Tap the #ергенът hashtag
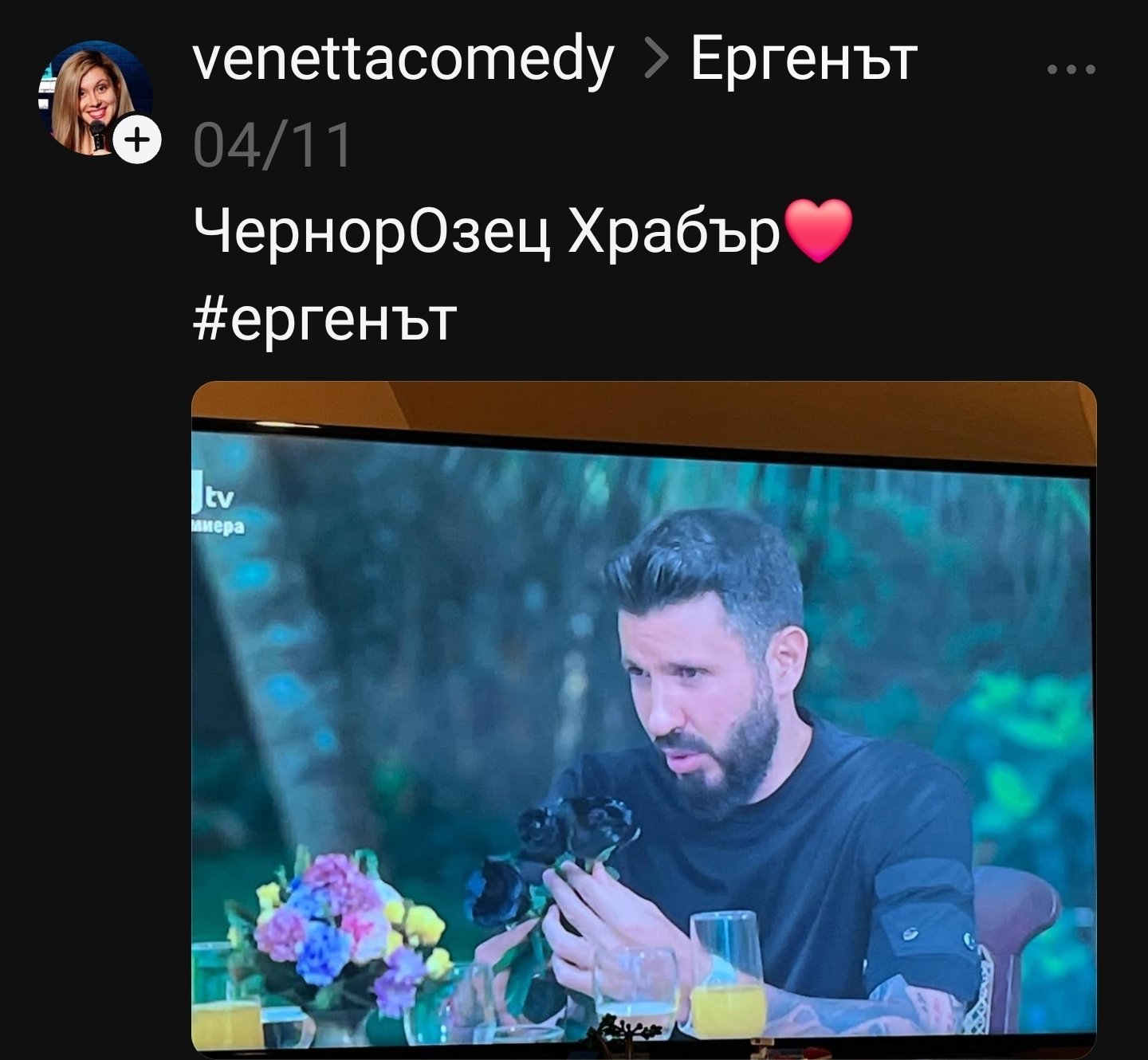Viewport: 1148px width, 1060px height. (325, 320)
